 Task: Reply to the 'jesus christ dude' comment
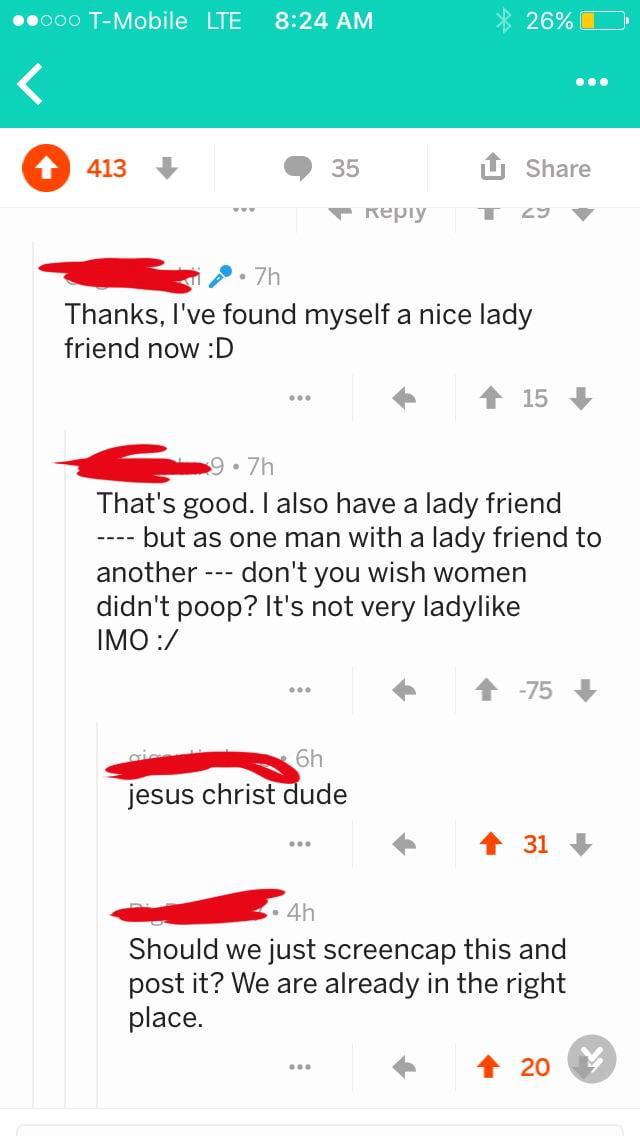click(x=404, y=845)
